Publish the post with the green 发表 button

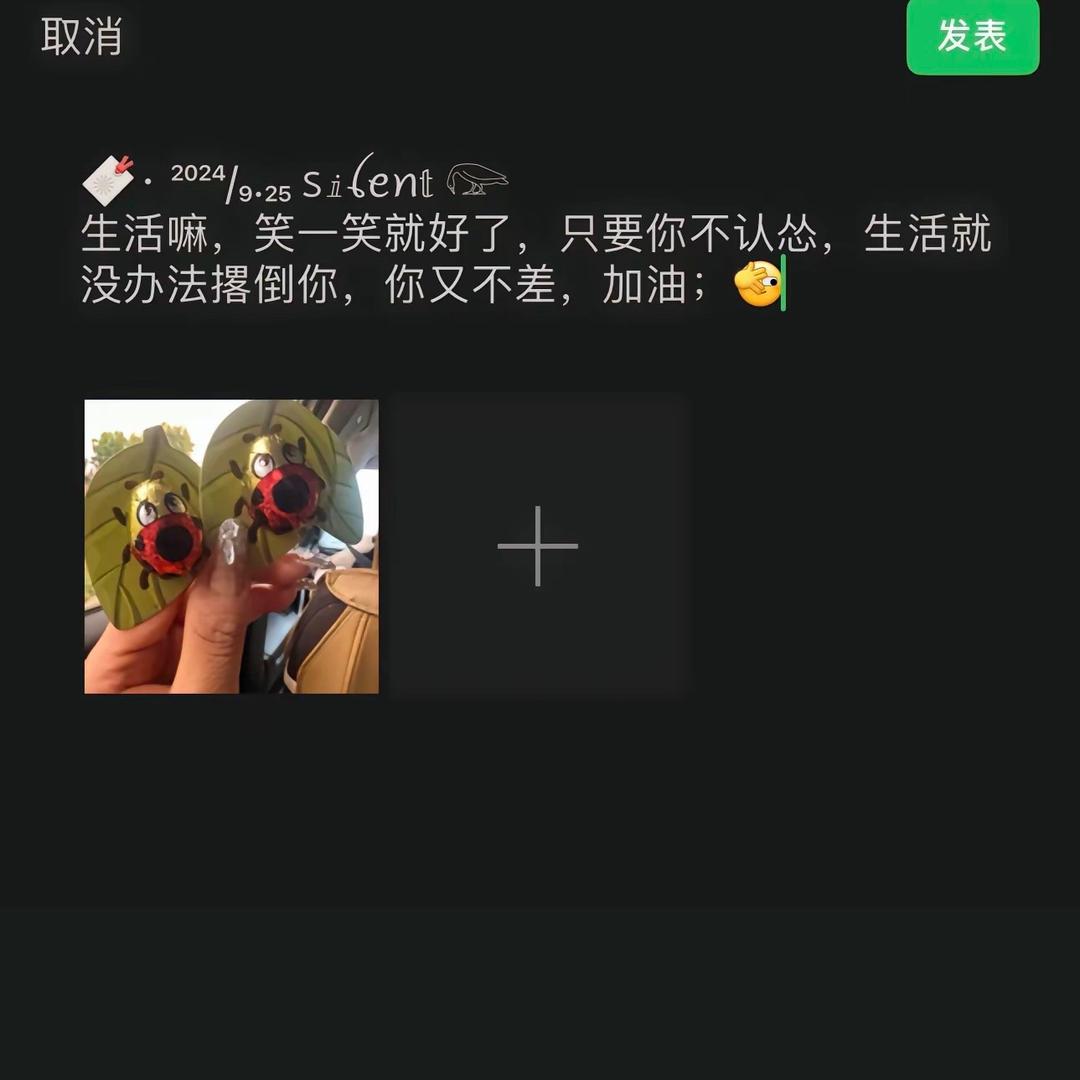point(972,37)
